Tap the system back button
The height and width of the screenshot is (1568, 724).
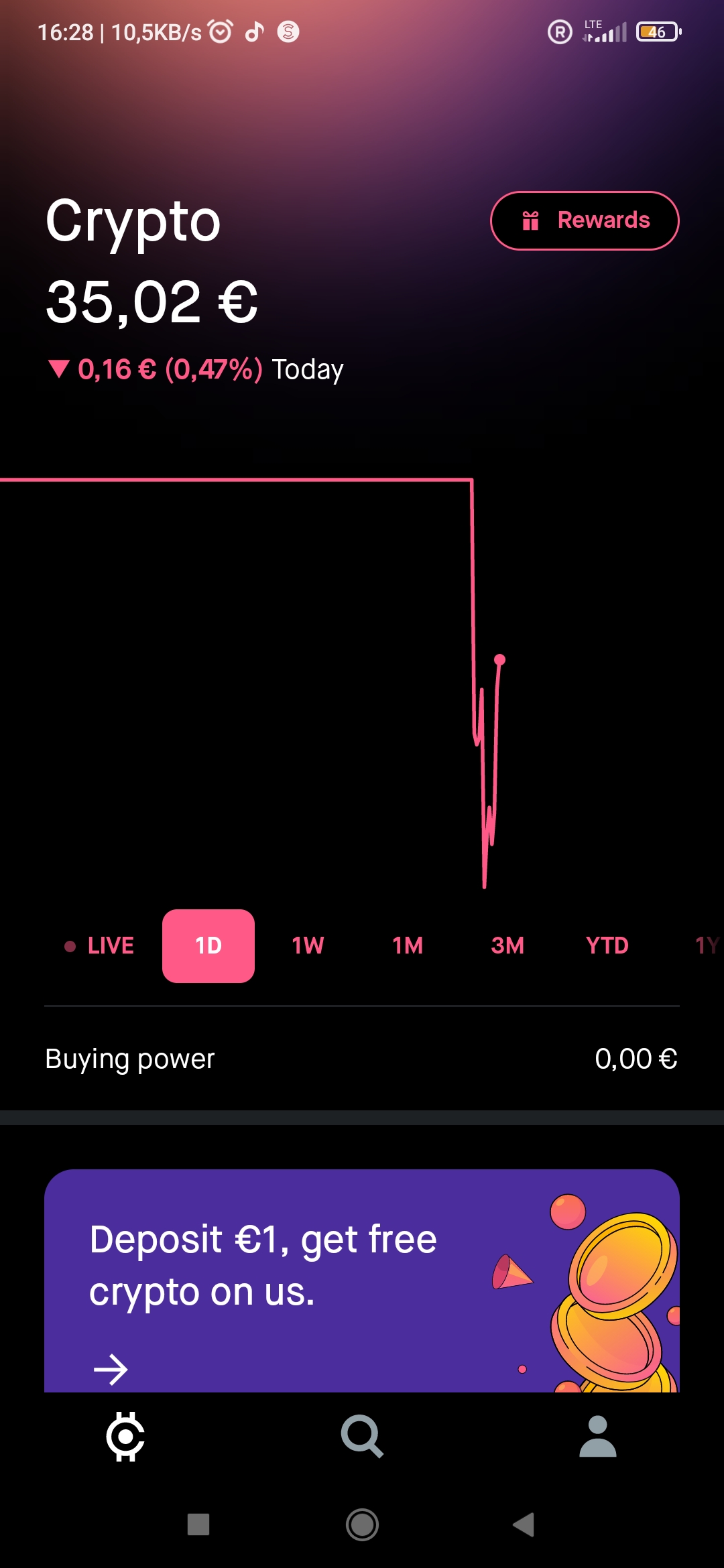click(x=524, y=1524)
